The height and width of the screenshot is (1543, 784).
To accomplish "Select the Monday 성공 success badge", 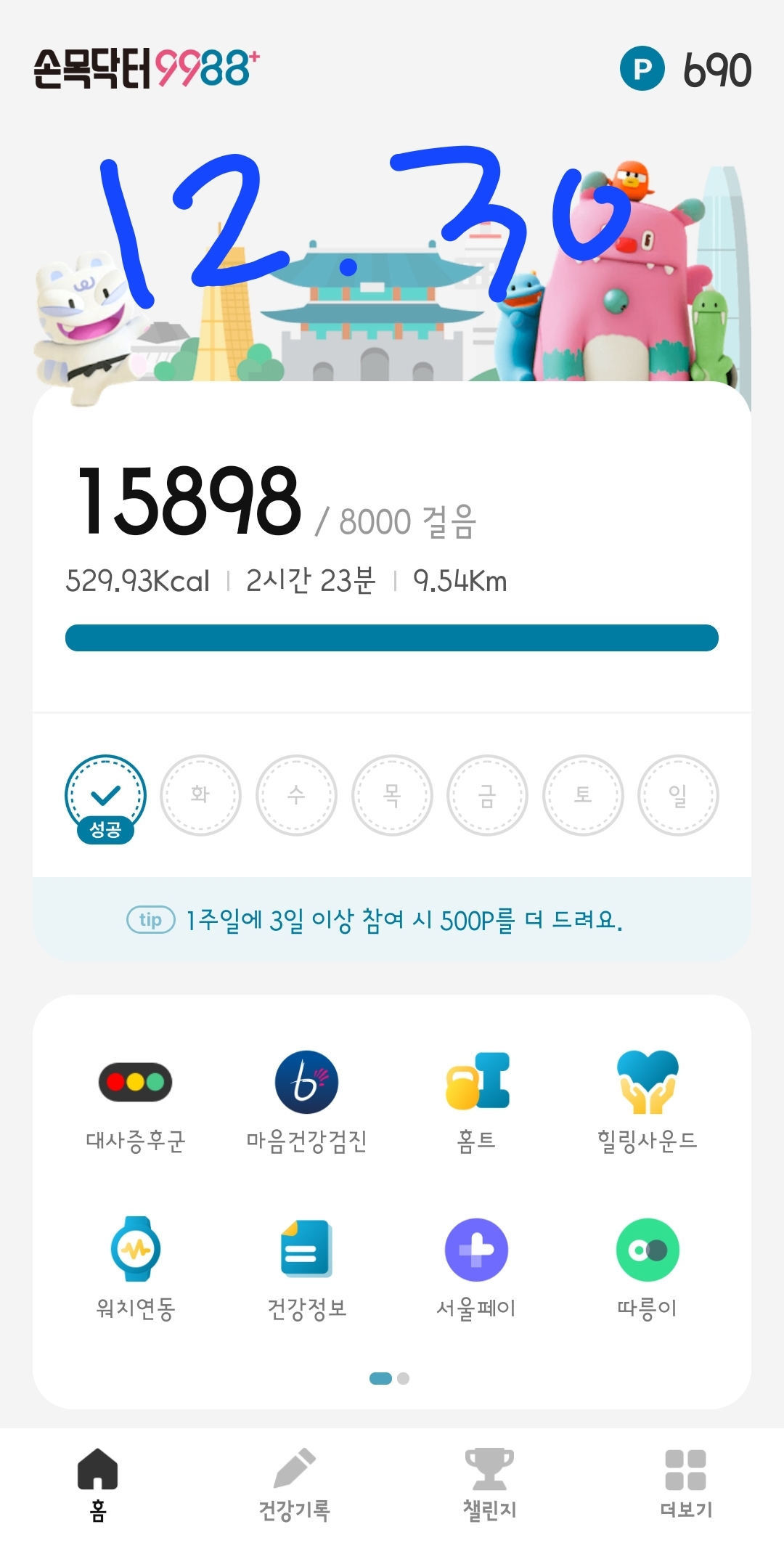I will pos(105,799).
